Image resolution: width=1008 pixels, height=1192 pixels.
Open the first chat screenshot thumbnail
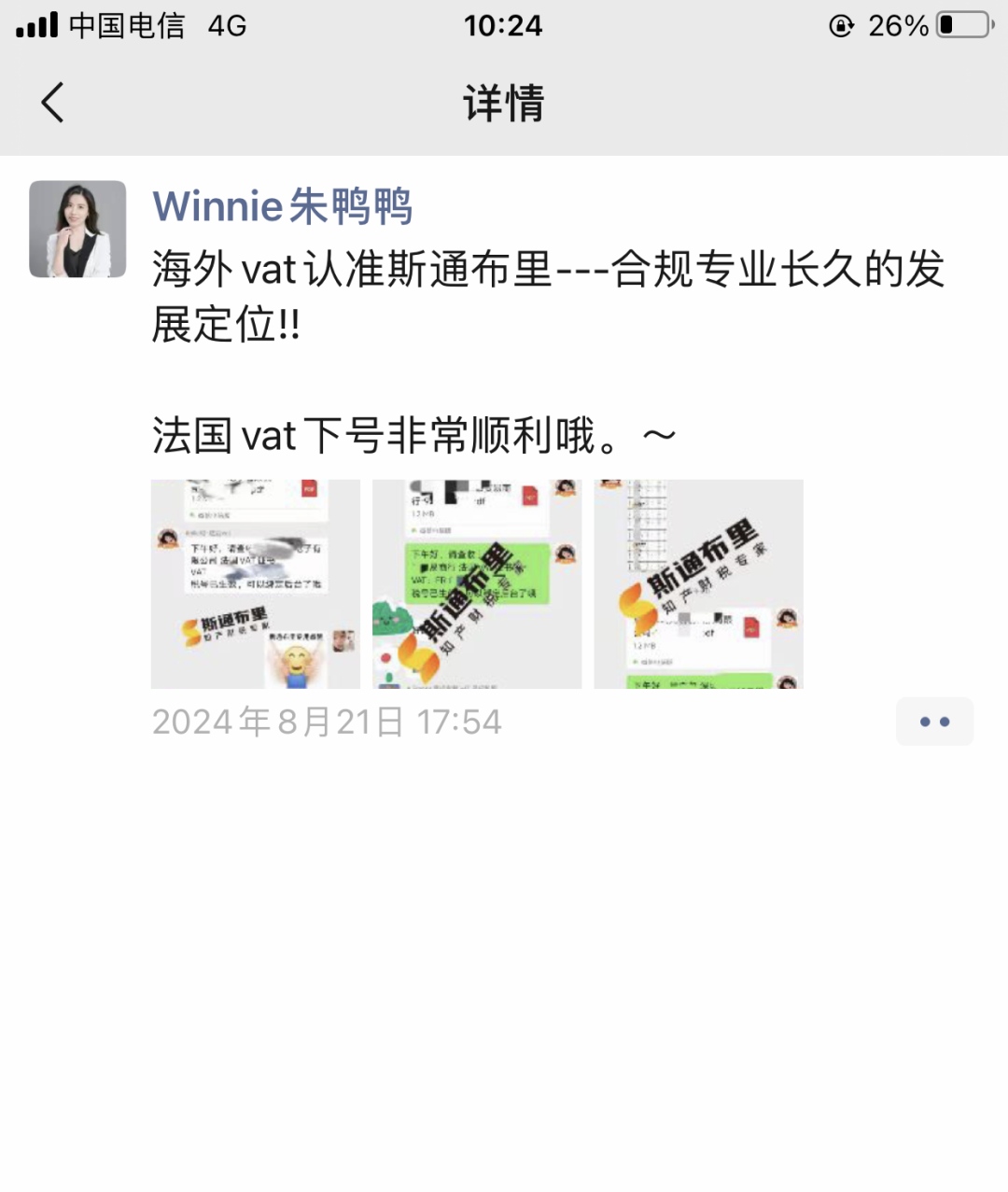point(255,583)
